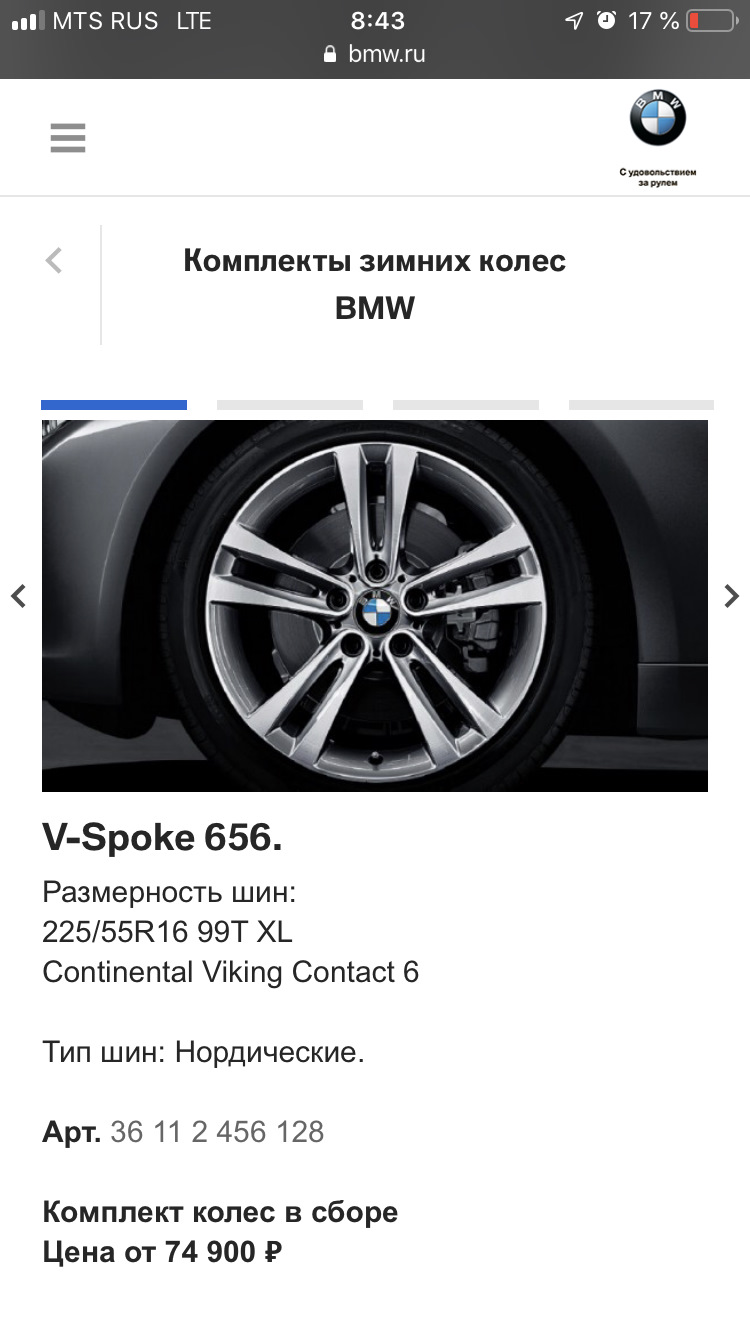
Task: Go back from winter wheel sets
Action: [54, 262]
